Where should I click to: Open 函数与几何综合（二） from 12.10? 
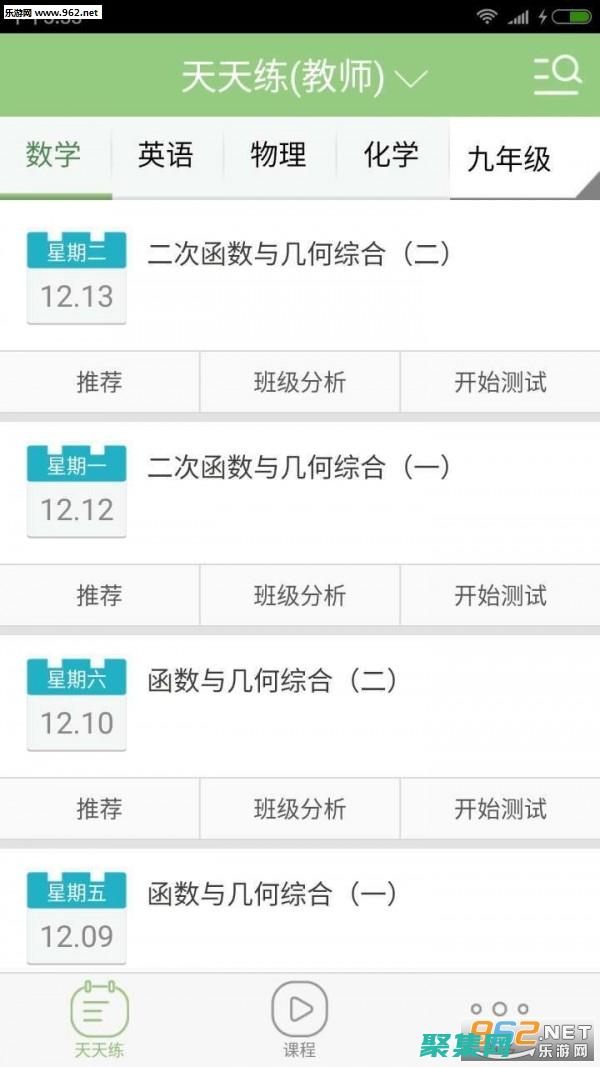tap(272, 681)
